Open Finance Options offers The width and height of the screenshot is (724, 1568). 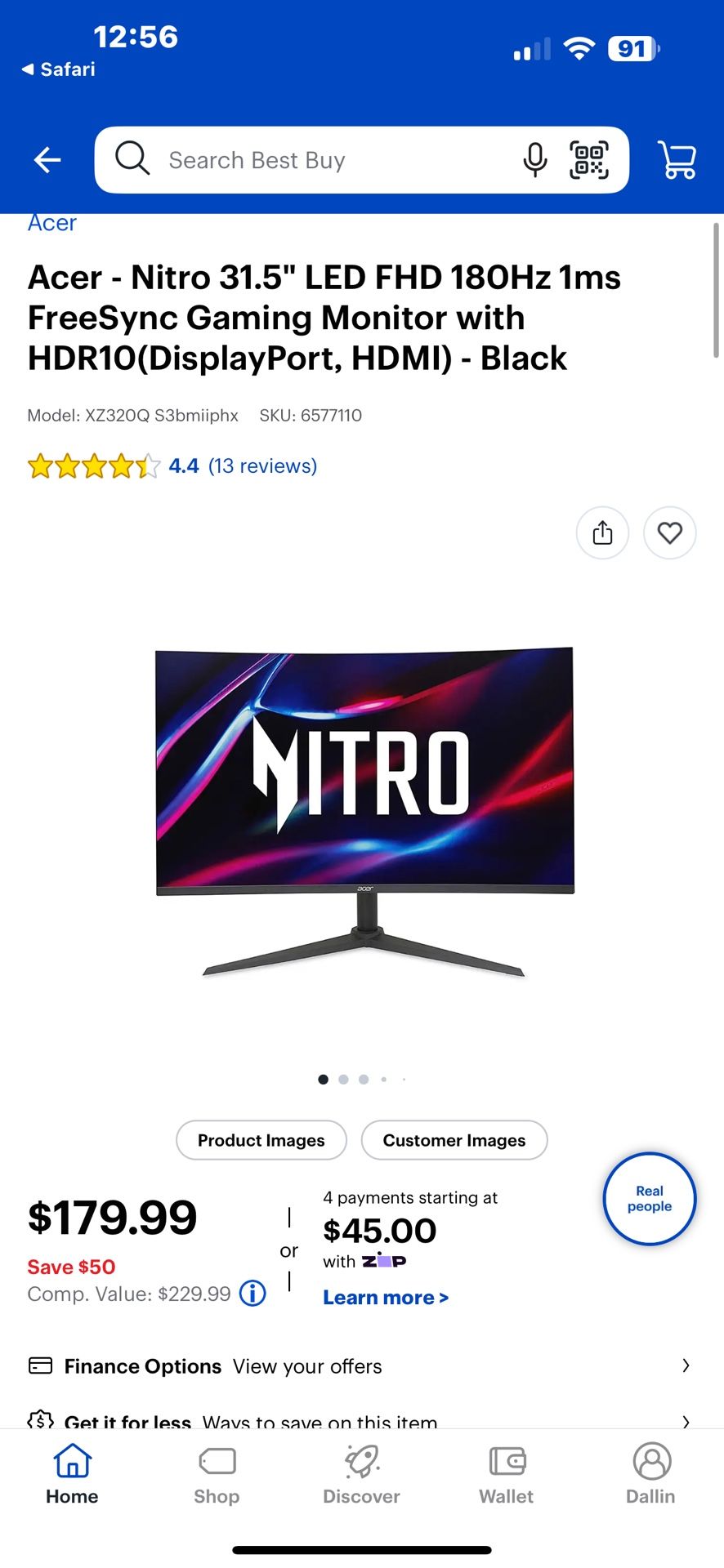pyautogui.click(x=360, y=1366)
